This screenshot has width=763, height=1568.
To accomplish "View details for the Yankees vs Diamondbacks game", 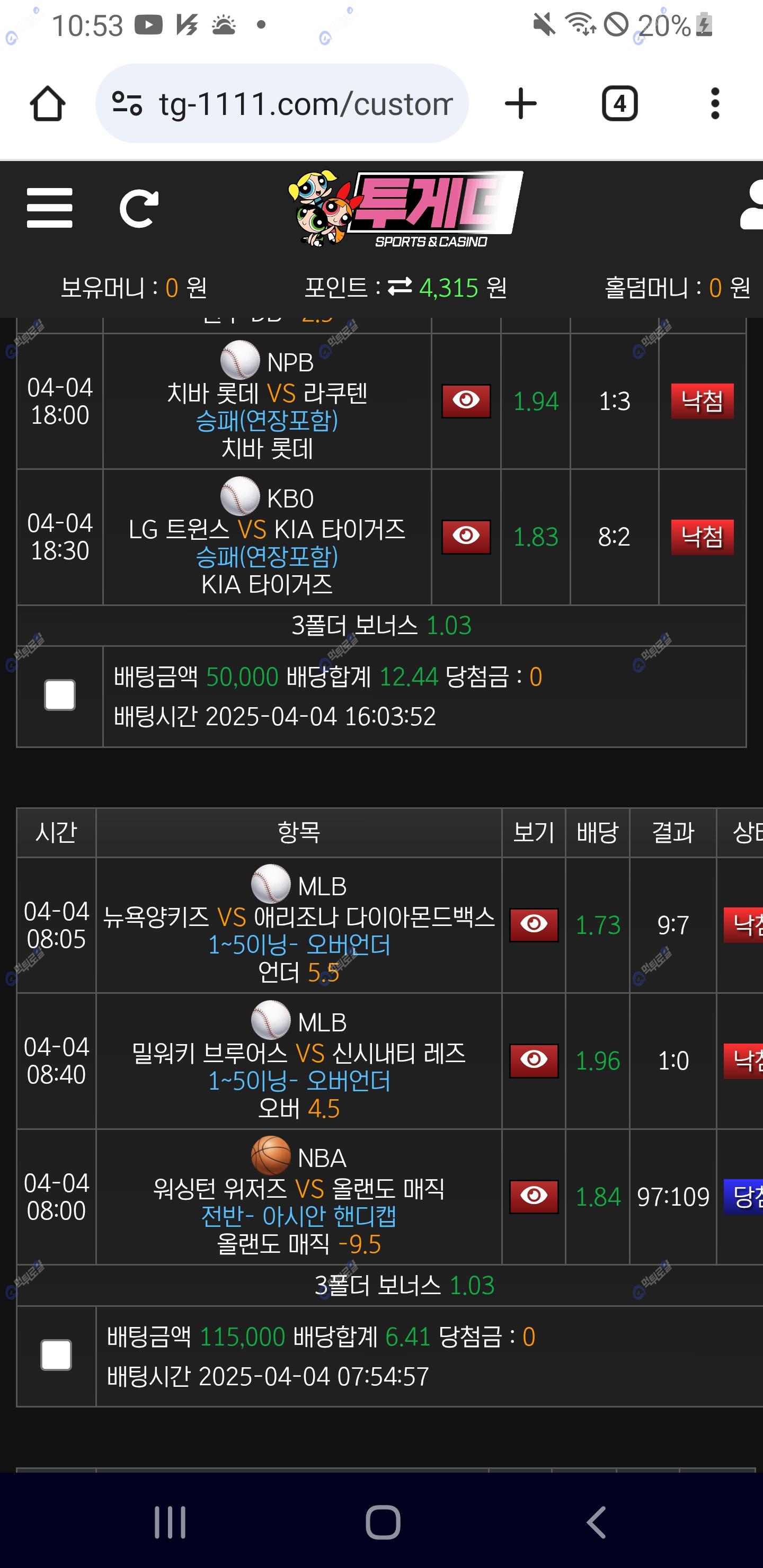I will coord(534,924).
